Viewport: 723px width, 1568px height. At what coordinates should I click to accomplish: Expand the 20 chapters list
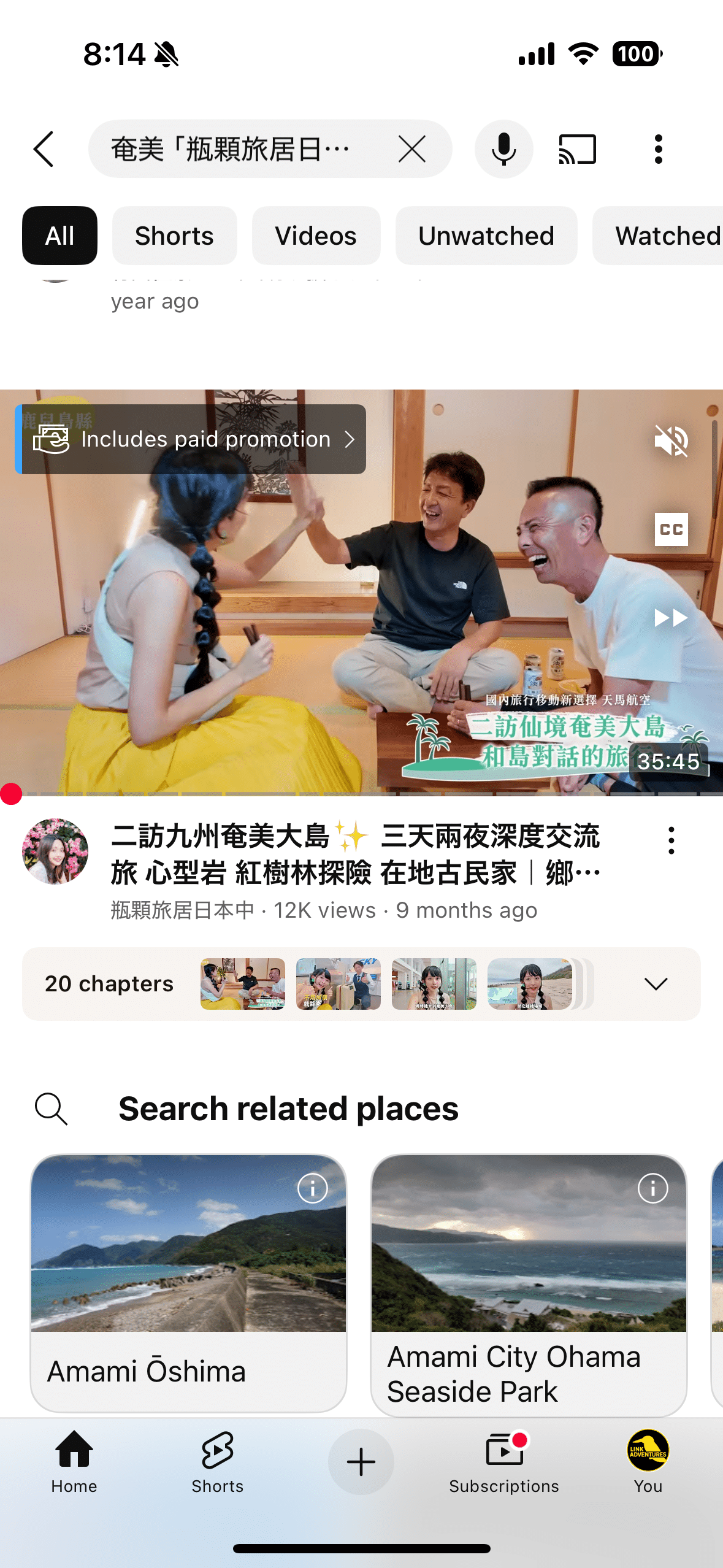(656, 984)
